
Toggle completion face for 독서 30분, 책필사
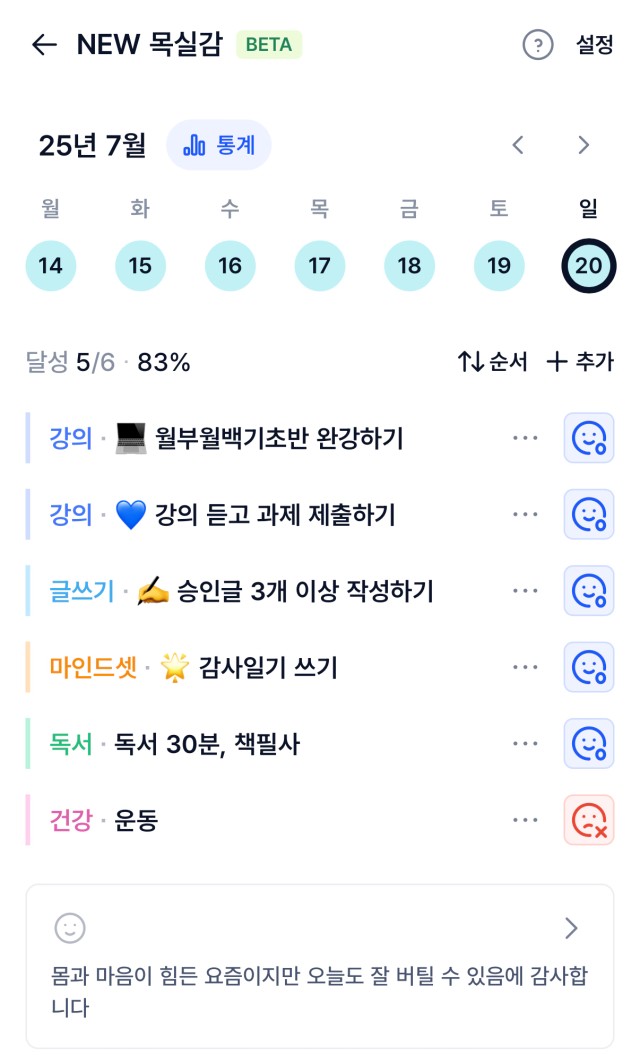(x=589, y=743)
